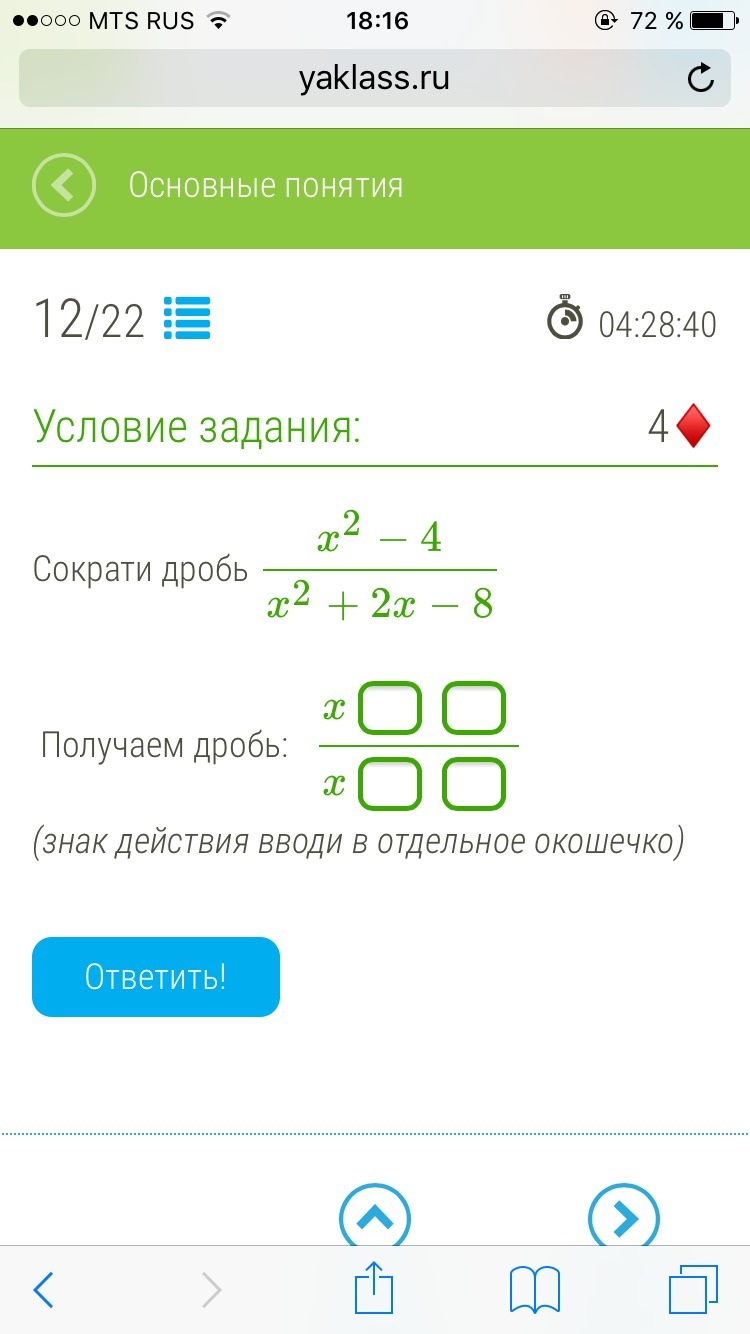Go back in Safari history
This screenshot has height=1334, width=750.
[x=43, y=1290]
